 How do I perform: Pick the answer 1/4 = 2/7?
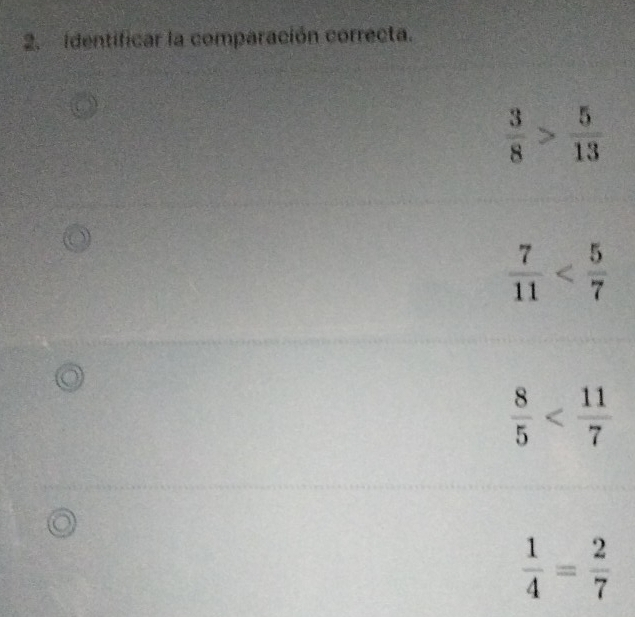pyautogui.click(x=65, y=521)
